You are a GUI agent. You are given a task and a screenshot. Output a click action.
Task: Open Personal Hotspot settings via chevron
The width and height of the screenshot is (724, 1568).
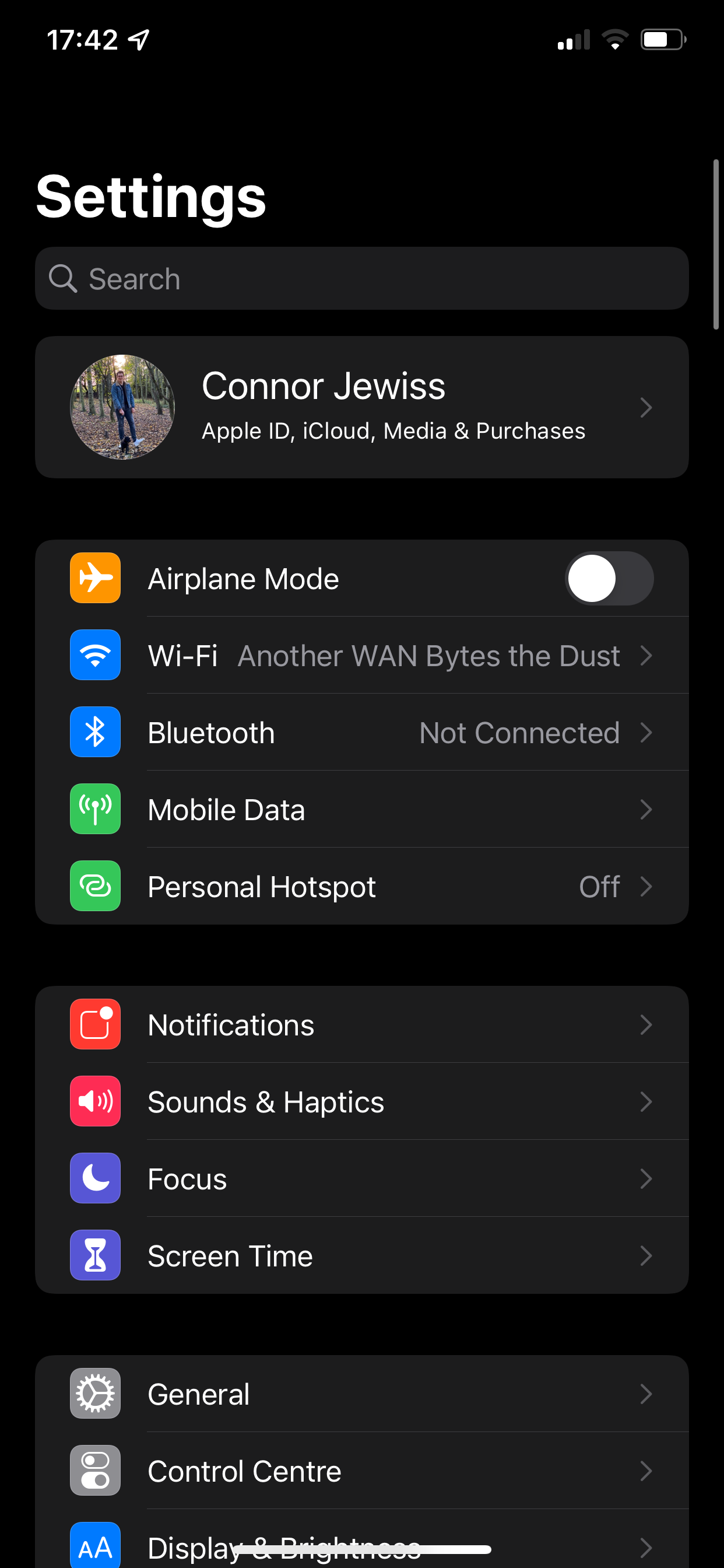point(646,886)
